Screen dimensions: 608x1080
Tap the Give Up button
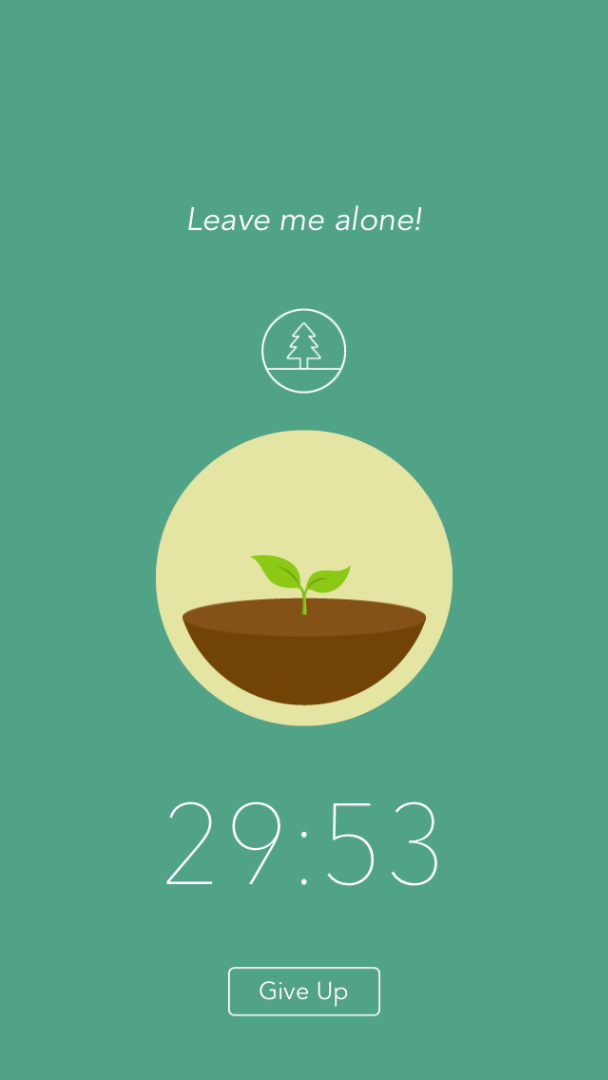click(304, 991)
